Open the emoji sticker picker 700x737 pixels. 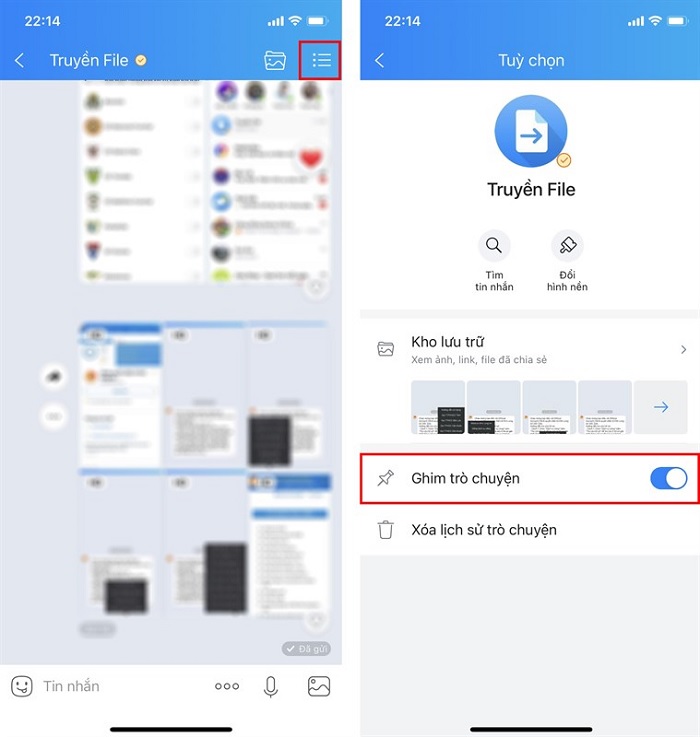coord(22,686)
